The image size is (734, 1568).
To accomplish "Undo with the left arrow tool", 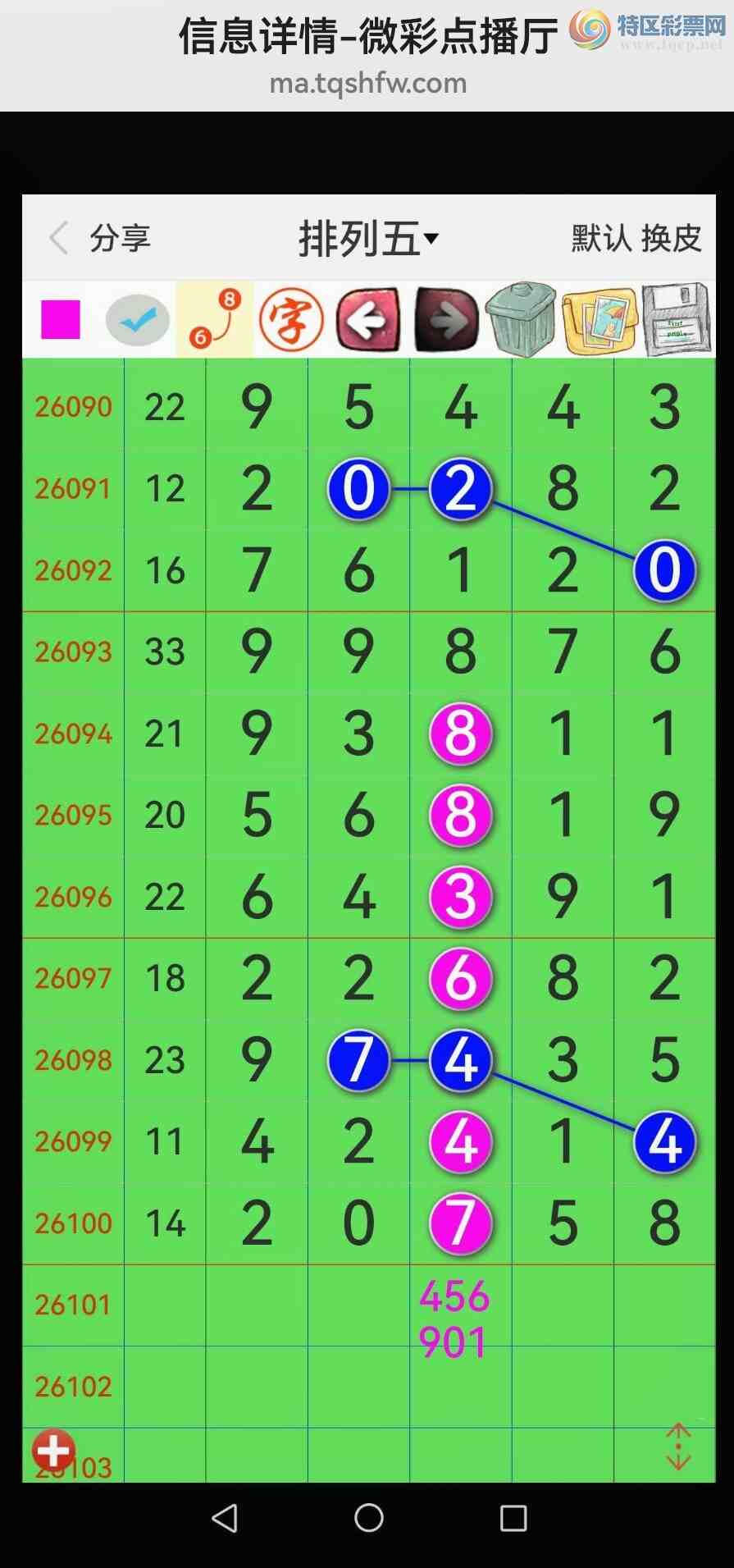I will (x=368, y=320).
